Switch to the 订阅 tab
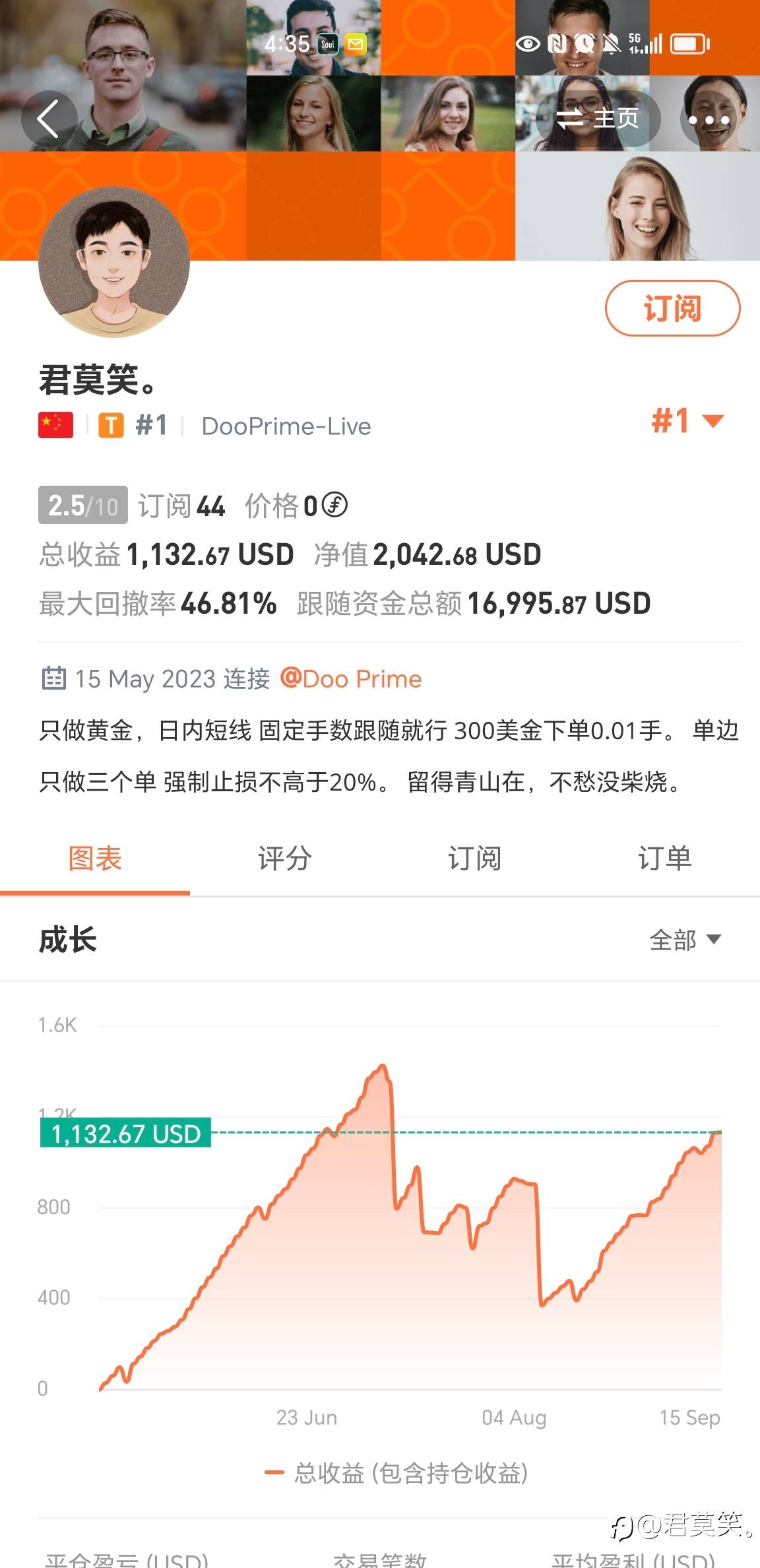760x1568 pixels. [475, 859]
